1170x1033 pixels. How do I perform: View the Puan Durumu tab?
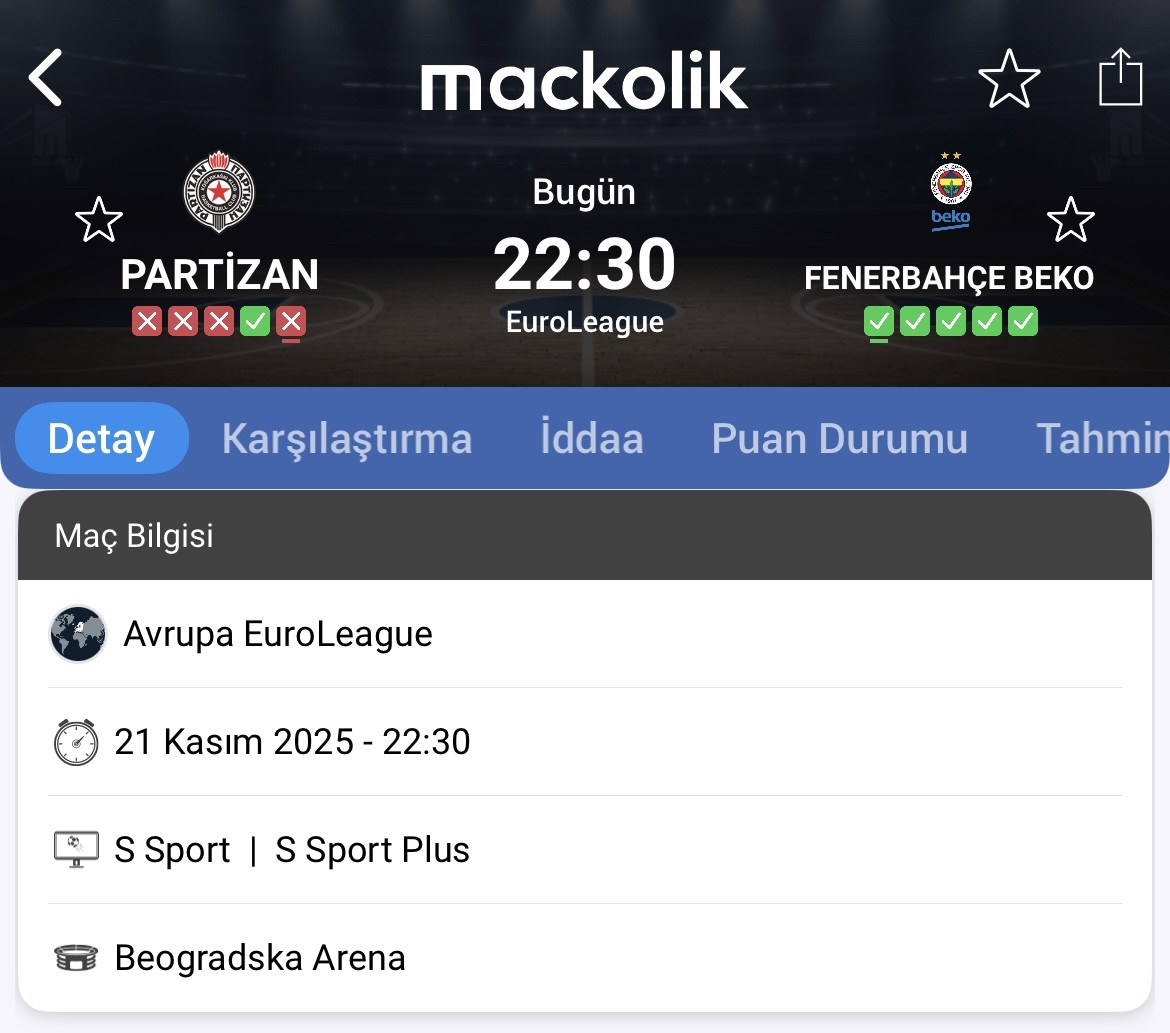point(839,439)
